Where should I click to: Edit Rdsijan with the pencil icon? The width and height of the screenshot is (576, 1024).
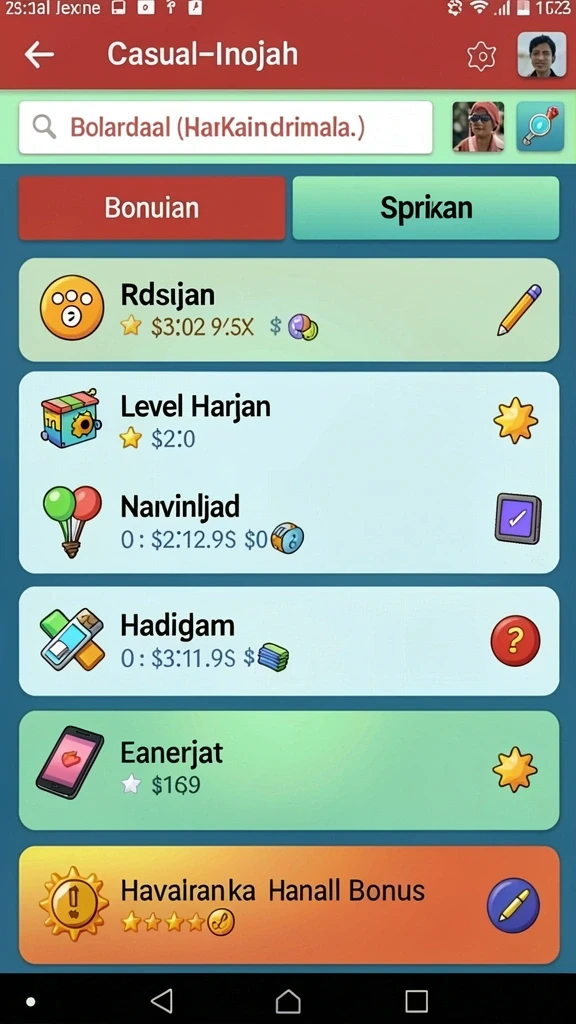[520, 310]
